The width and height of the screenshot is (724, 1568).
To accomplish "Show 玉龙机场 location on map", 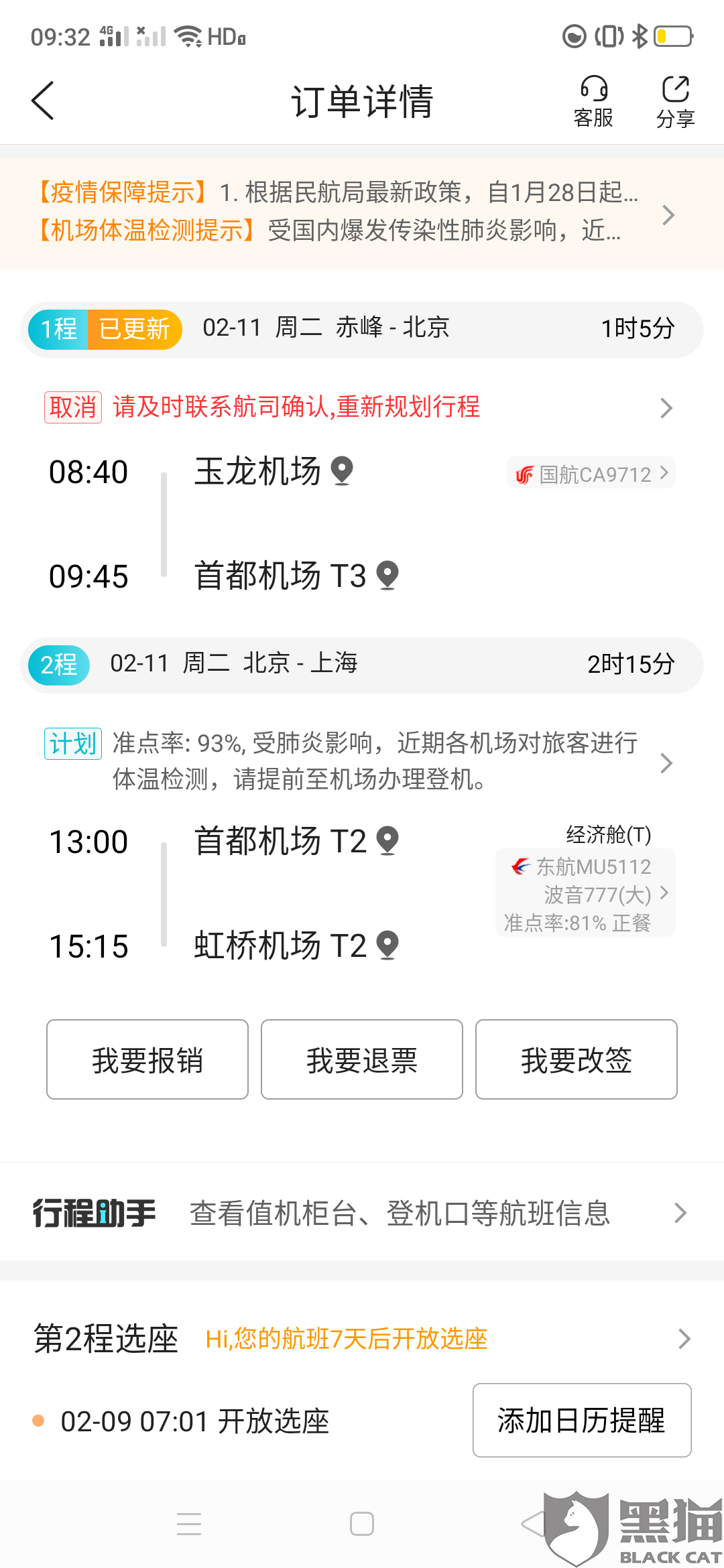I will click(x=343, y=470).
